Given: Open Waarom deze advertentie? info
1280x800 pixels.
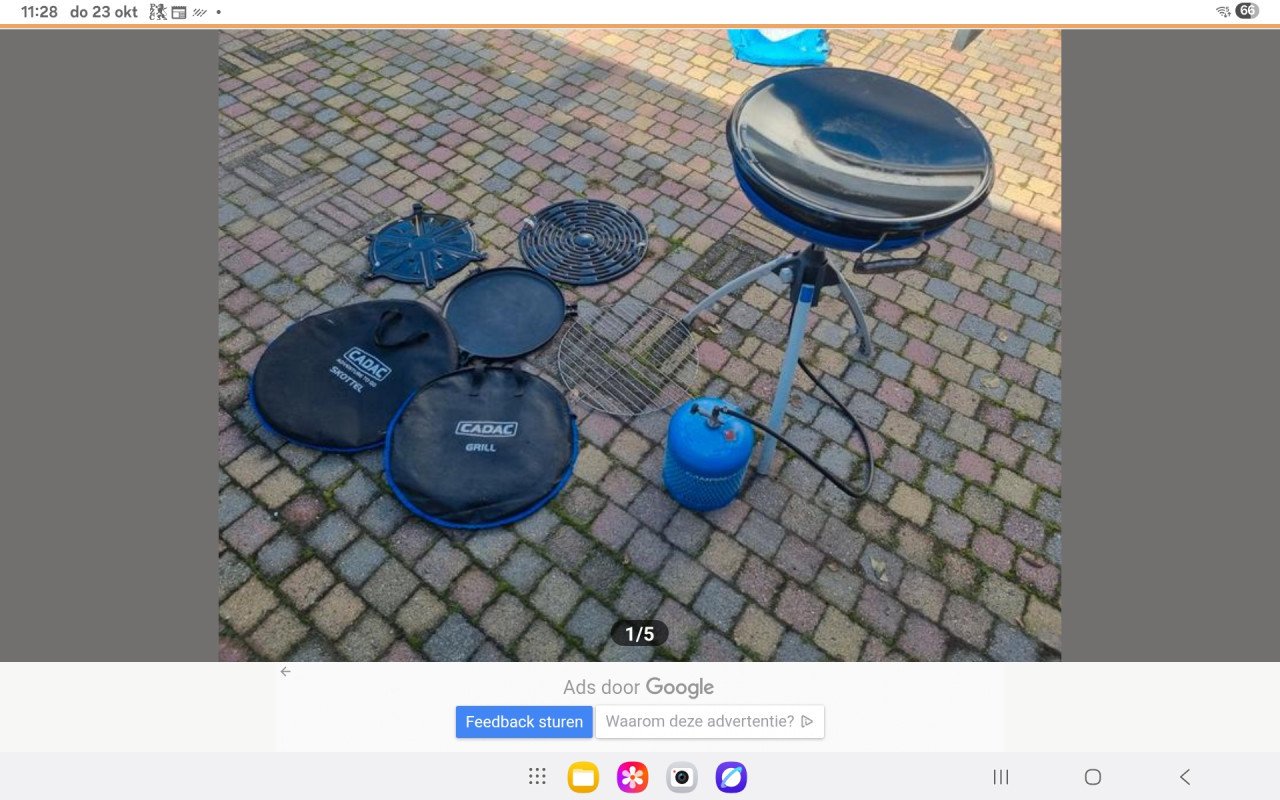Looking at the screenshot, I should click(x=709, y=722).
